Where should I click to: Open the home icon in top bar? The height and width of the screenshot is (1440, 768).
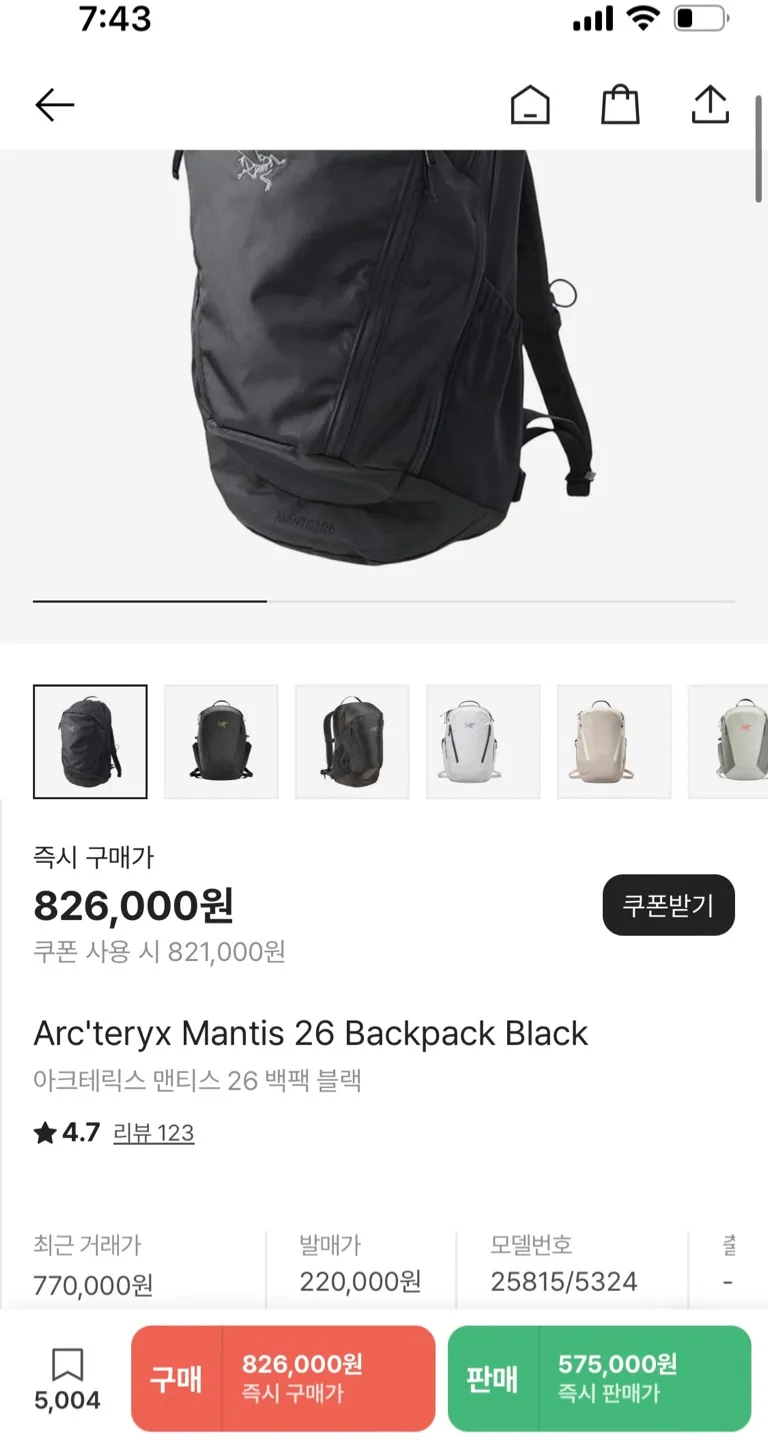530,105
